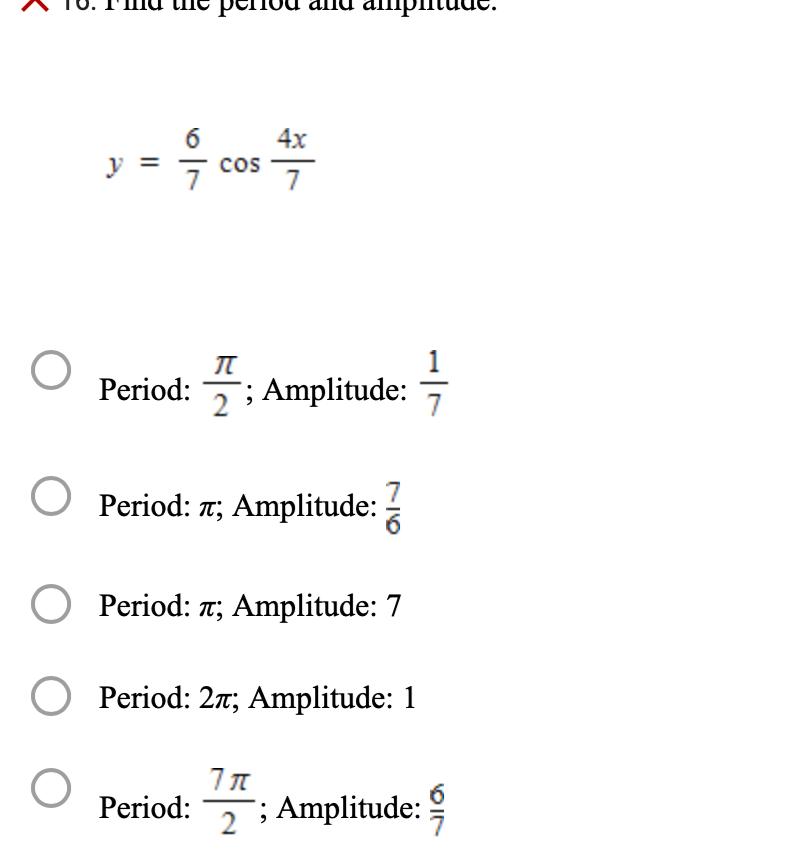Click the equation y = 6/7 cos 4x/7

(210, 158)
